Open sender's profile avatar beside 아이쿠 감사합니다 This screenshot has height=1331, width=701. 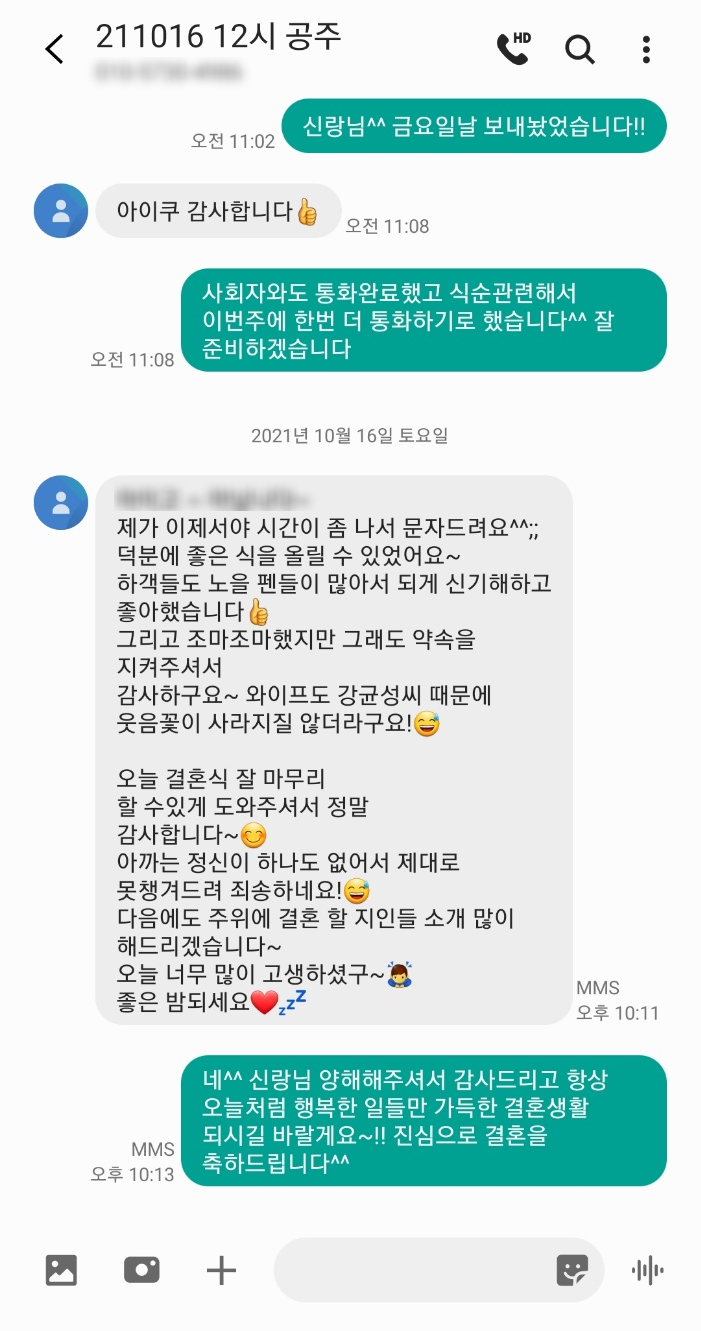61,210
